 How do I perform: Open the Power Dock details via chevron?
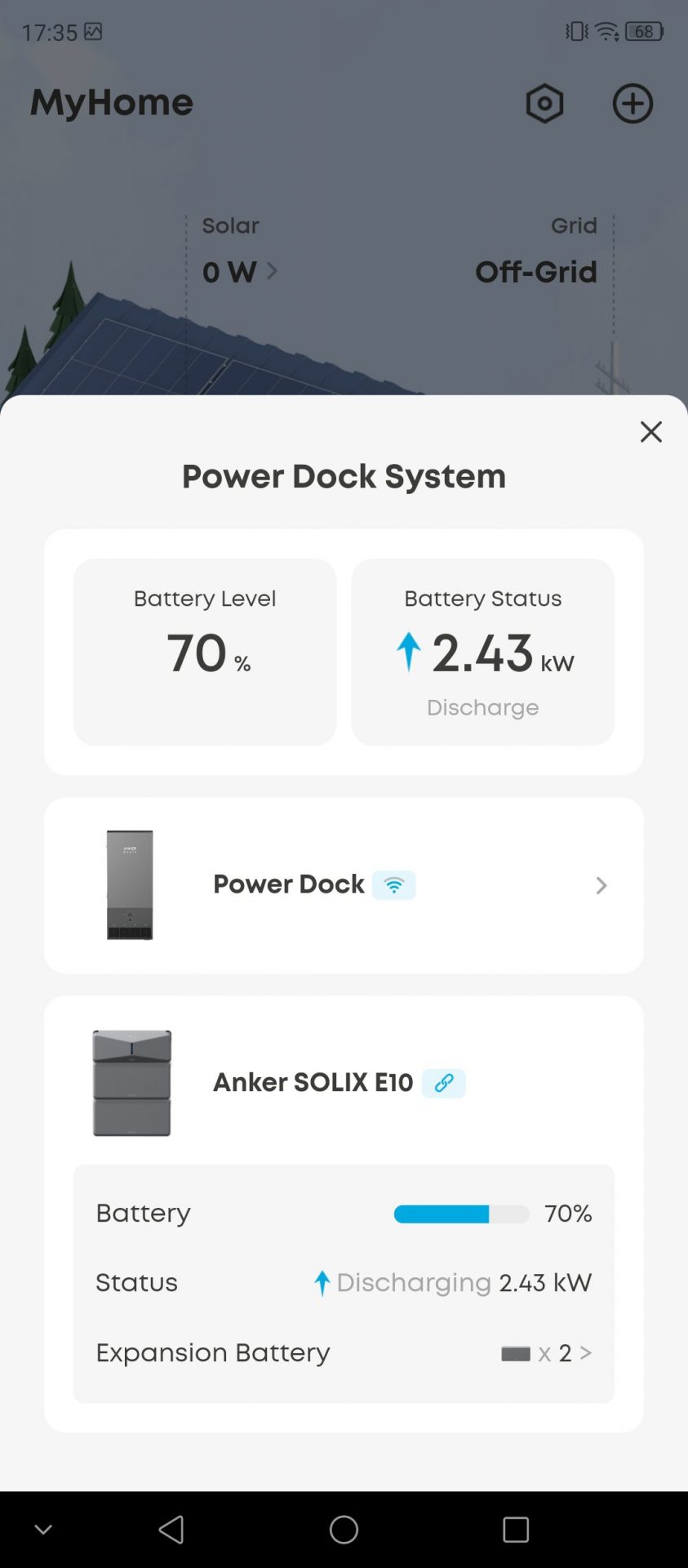coord(601,885)
